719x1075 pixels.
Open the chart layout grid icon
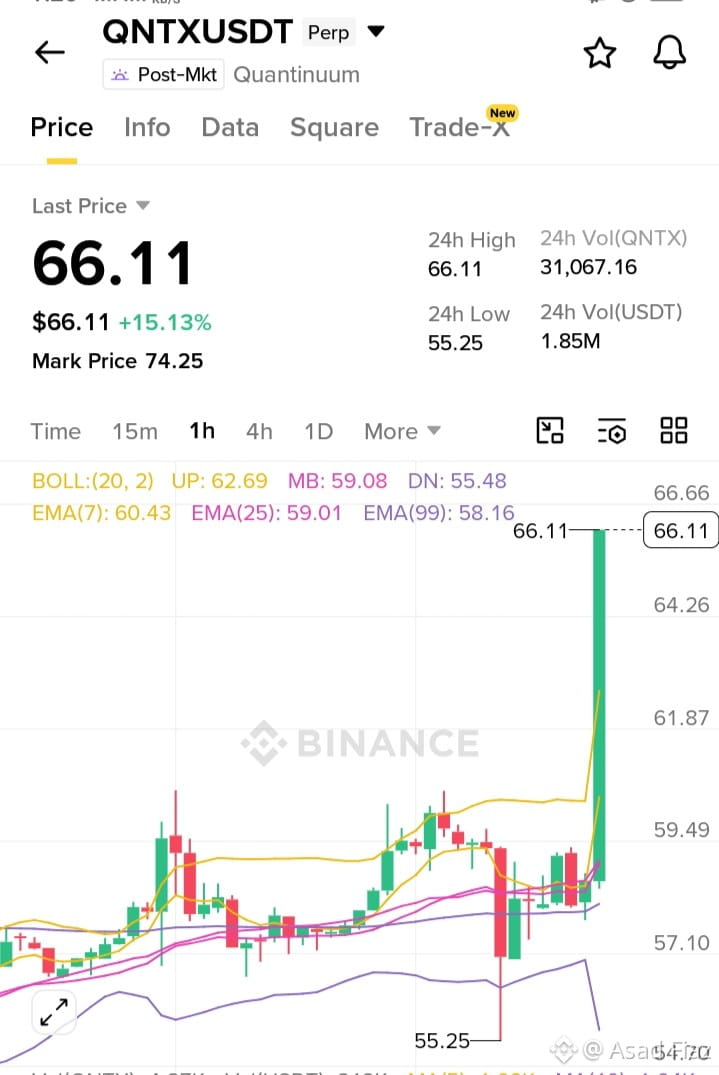674,431
